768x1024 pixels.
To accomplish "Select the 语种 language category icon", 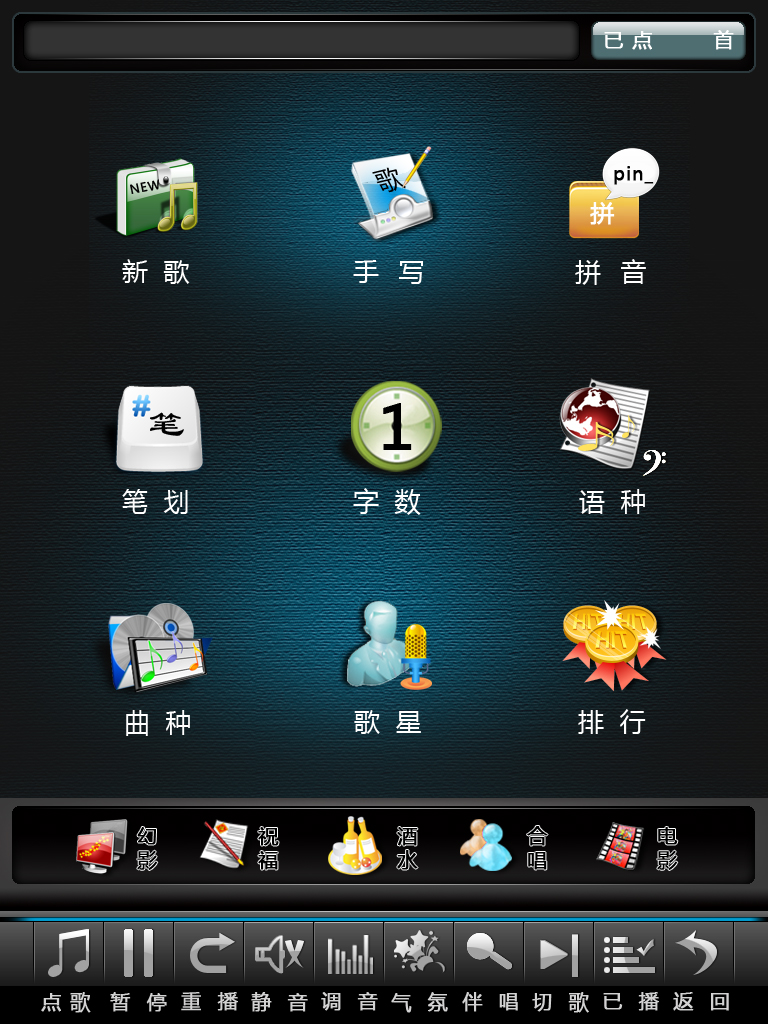I will [x=610, y=425].
